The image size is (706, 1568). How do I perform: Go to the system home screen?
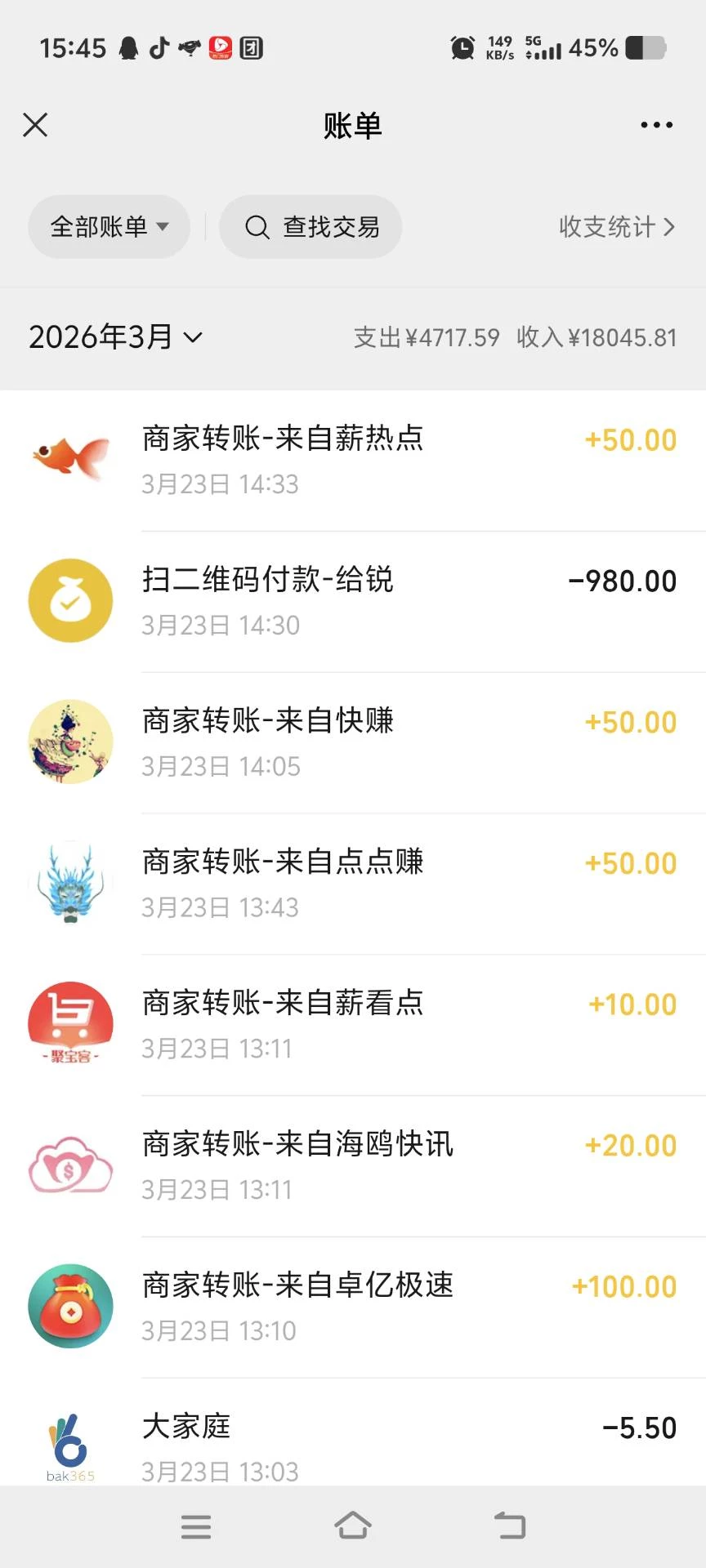[x=353, y=1526]
